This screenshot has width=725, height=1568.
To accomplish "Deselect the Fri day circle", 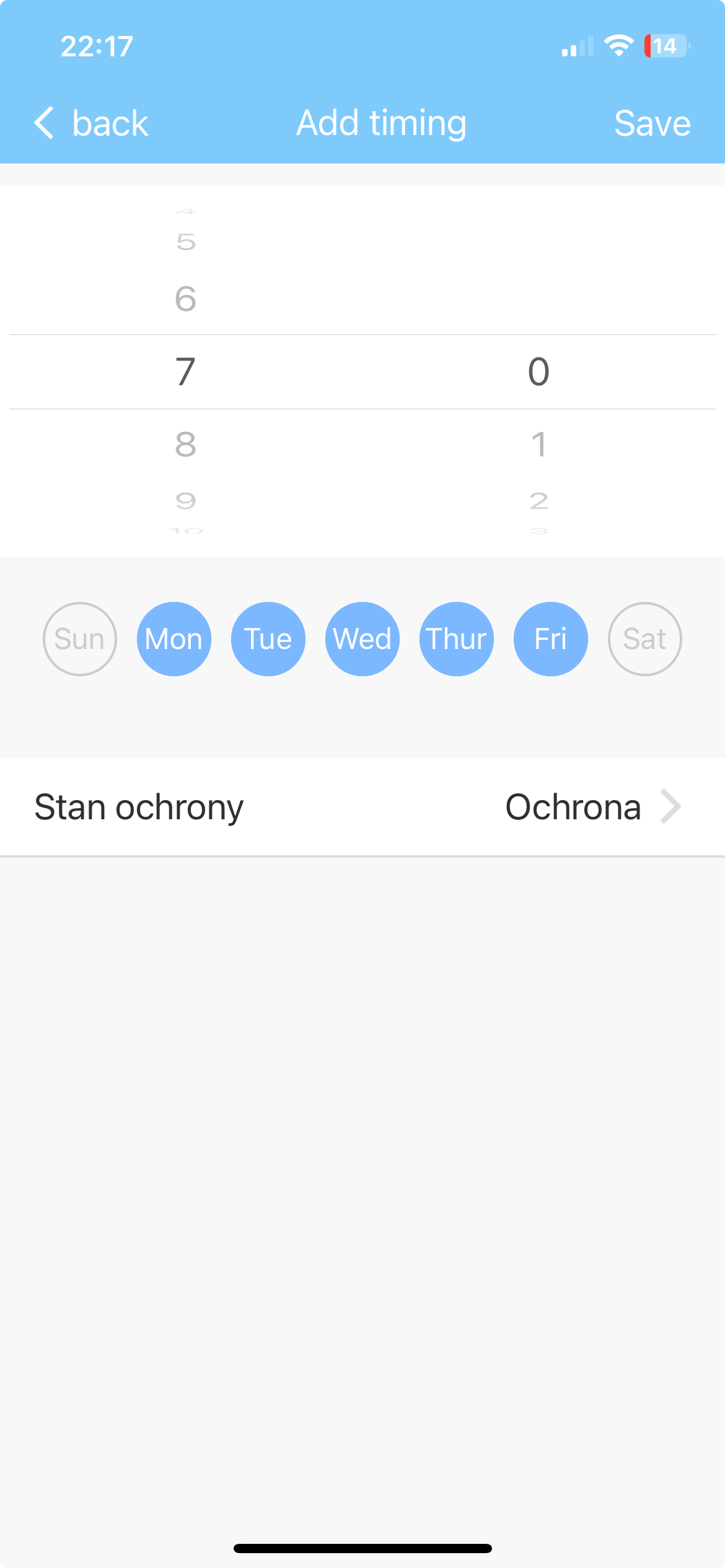I will (551, 638).
